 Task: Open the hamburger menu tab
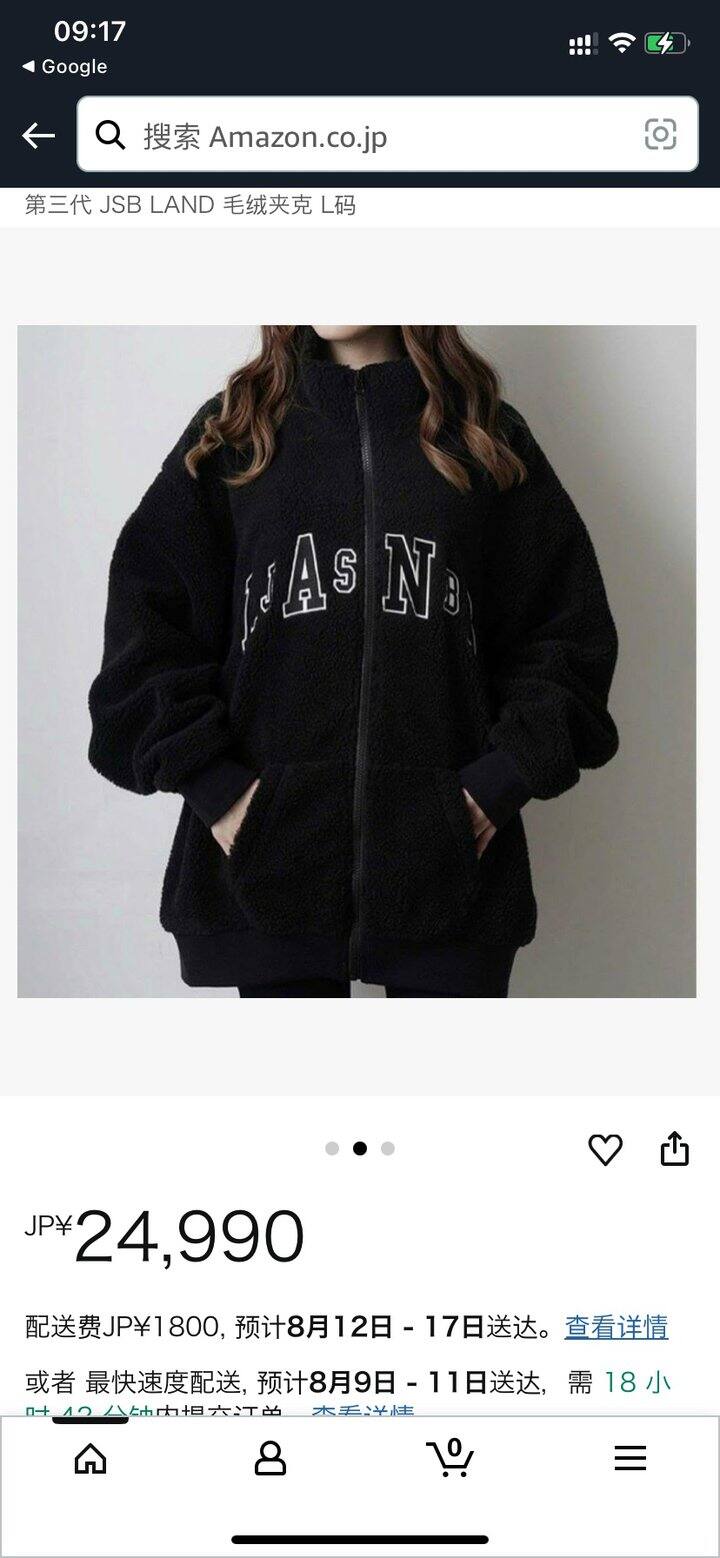tap(630, 1459)
